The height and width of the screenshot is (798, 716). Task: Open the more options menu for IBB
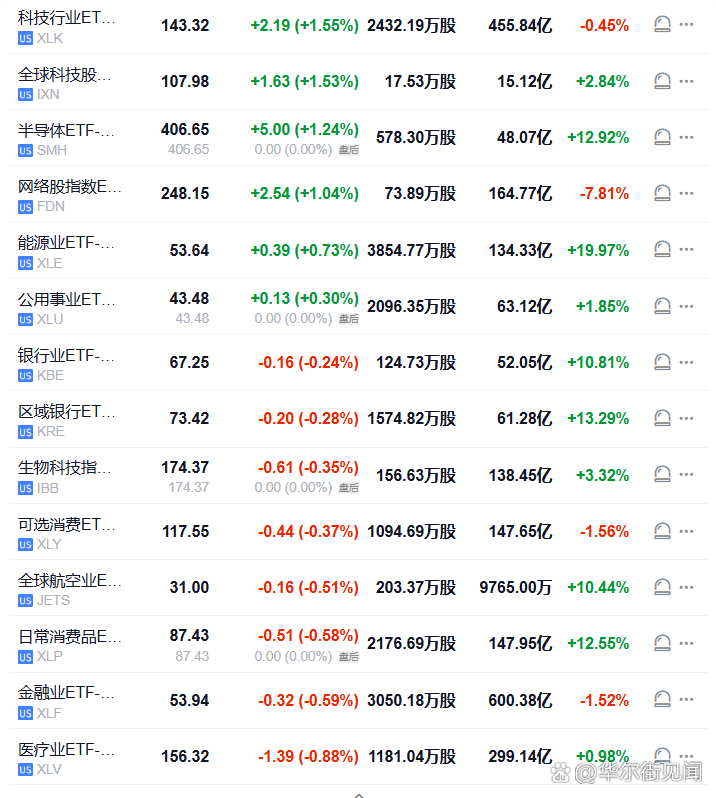click(686, 475)
